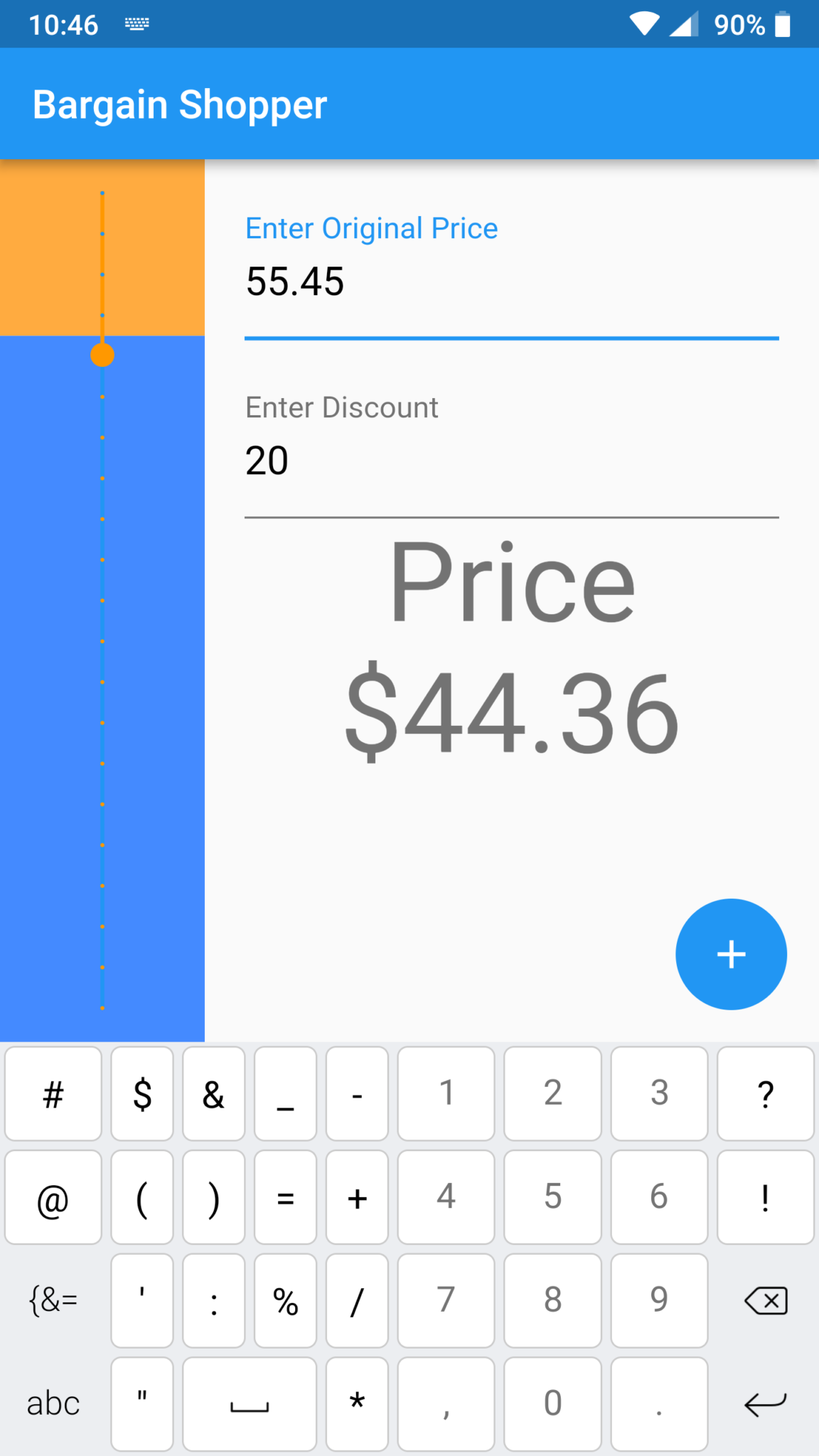Tap the blue plus floating action button
The height and width of the screenshot is (1456, 819).
[x=731, y=954]
